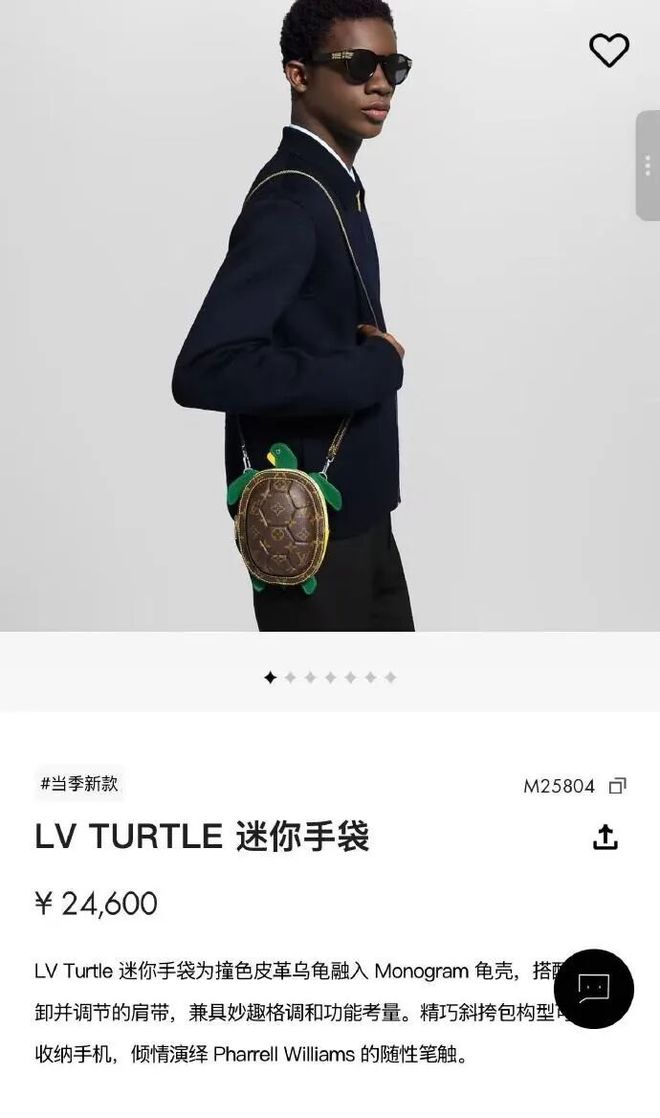
Task: Copy product code M25804
Action: coord(618,786)
